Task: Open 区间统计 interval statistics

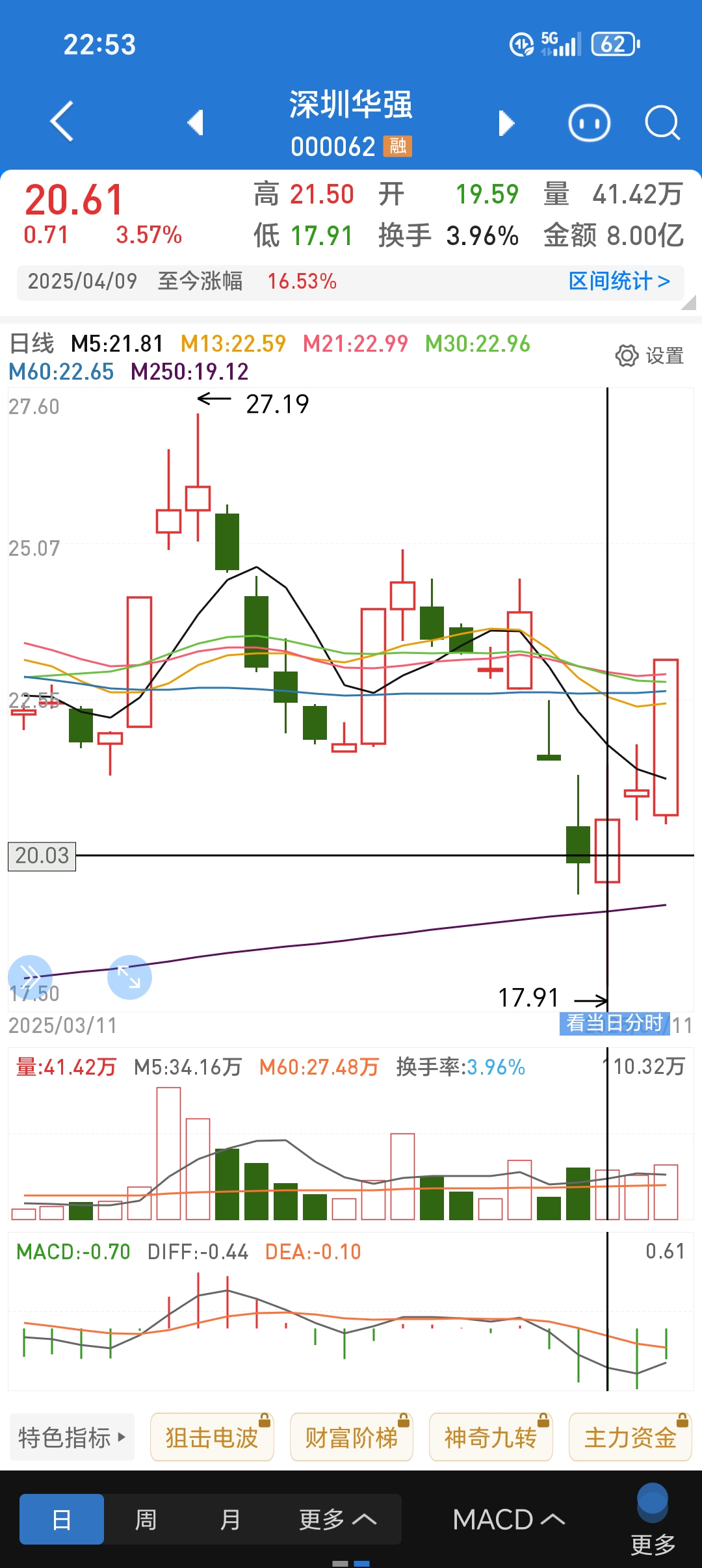Action: click(x=619, y=281)
